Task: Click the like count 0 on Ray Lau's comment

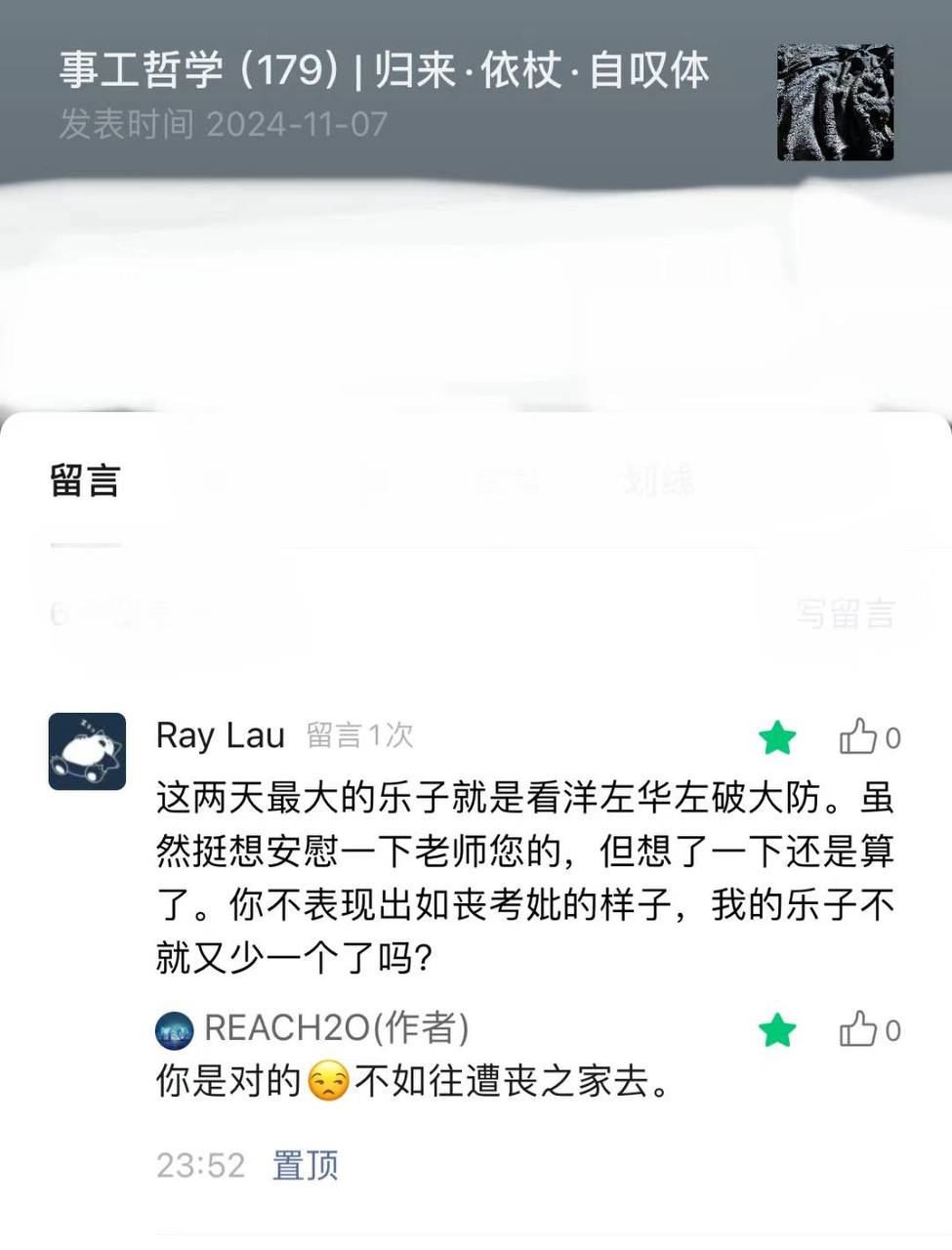Action: tap(892, 739)
